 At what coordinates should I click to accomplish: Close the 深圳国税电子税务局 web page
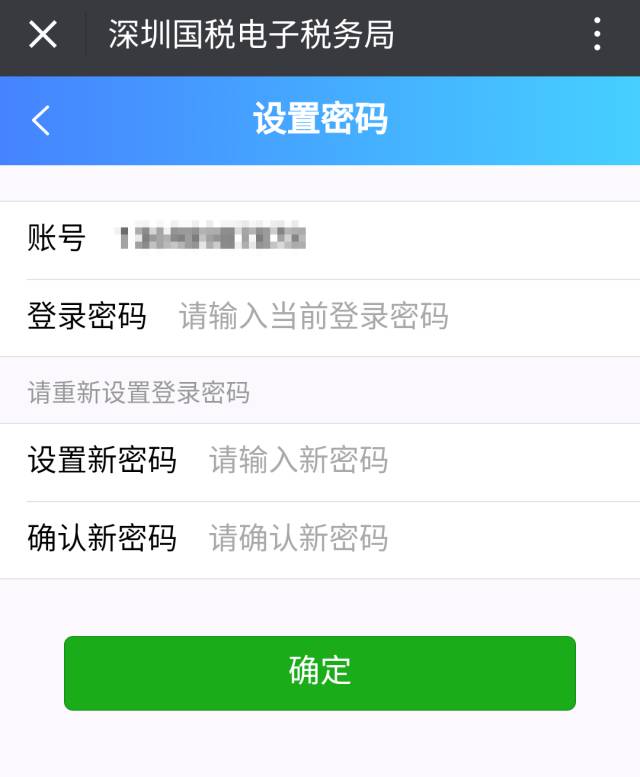click(42, 35)
